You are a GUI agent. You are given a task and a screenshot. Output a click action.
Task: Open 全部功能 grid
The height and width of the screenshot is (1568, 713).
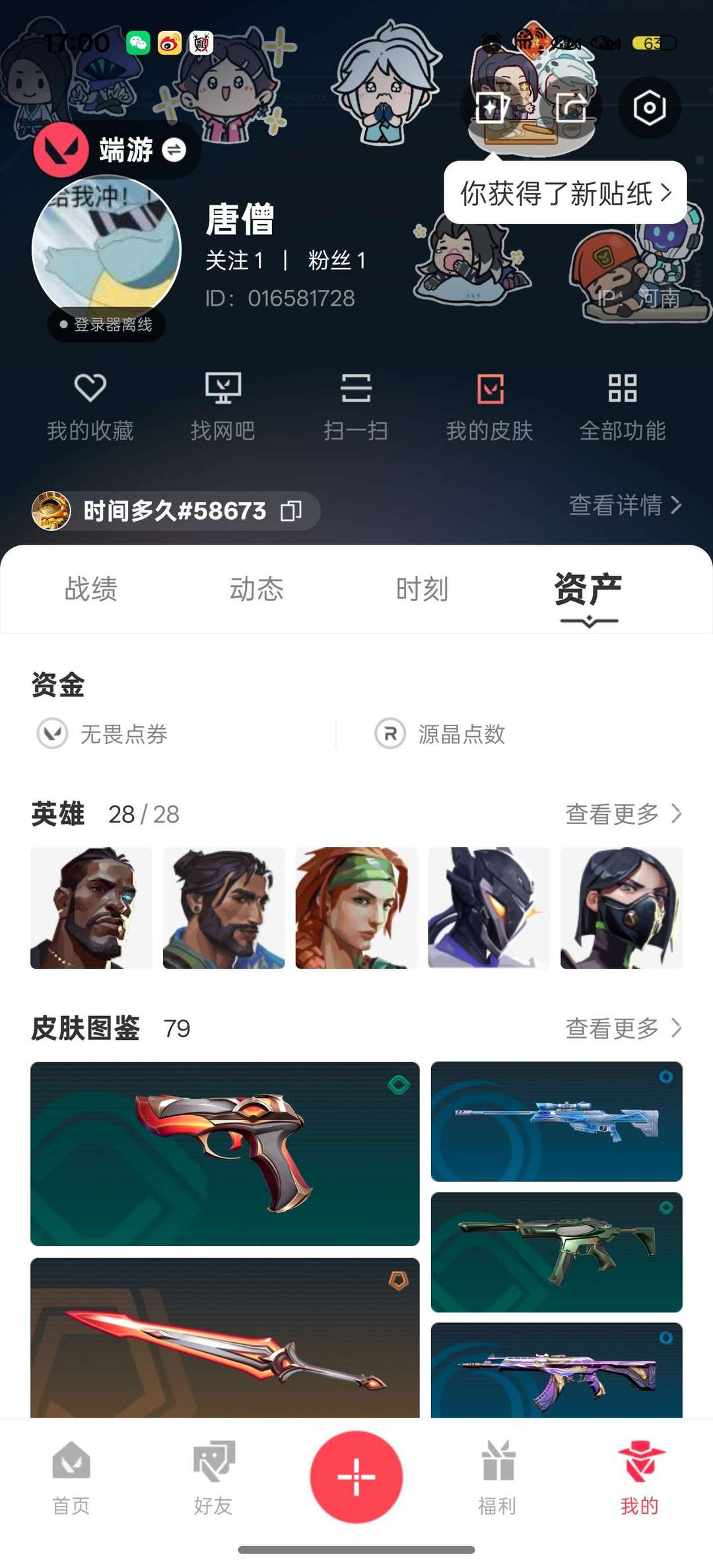pyautogui.click(x=622, y=406)
